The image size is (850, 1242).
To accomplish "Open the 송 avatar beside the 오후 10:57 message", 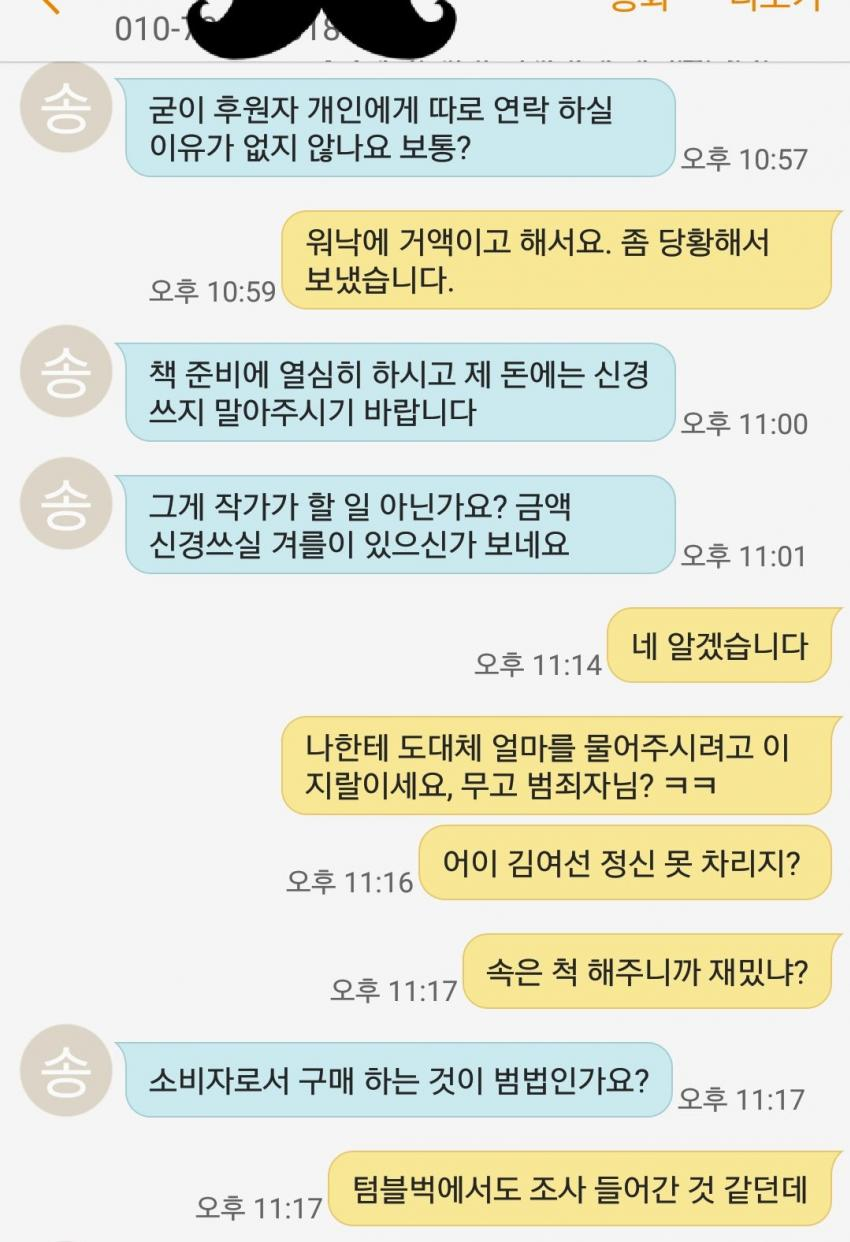I will [65, 111].
